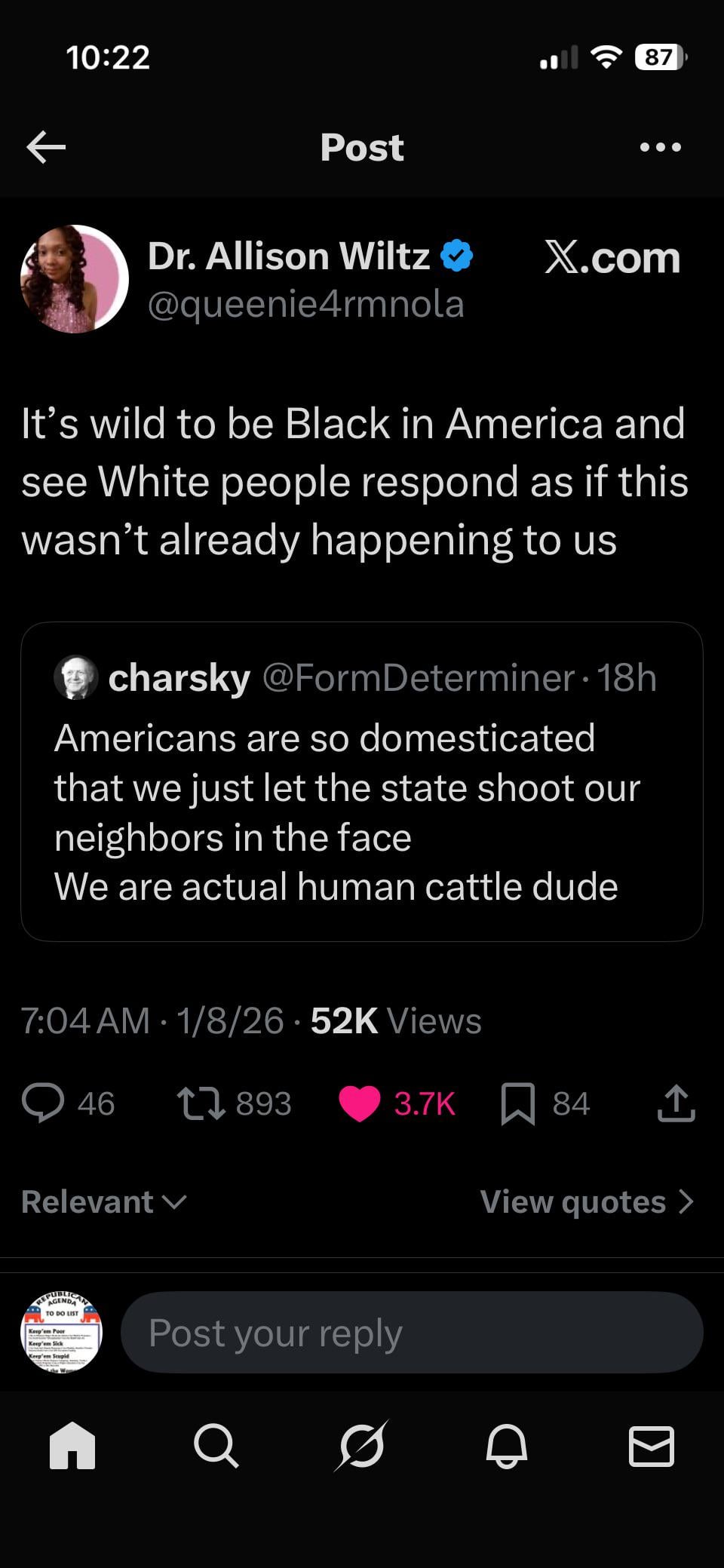Switch to the Home tab
This screenshot has width=724, height=1568.
click(72, 1446)
